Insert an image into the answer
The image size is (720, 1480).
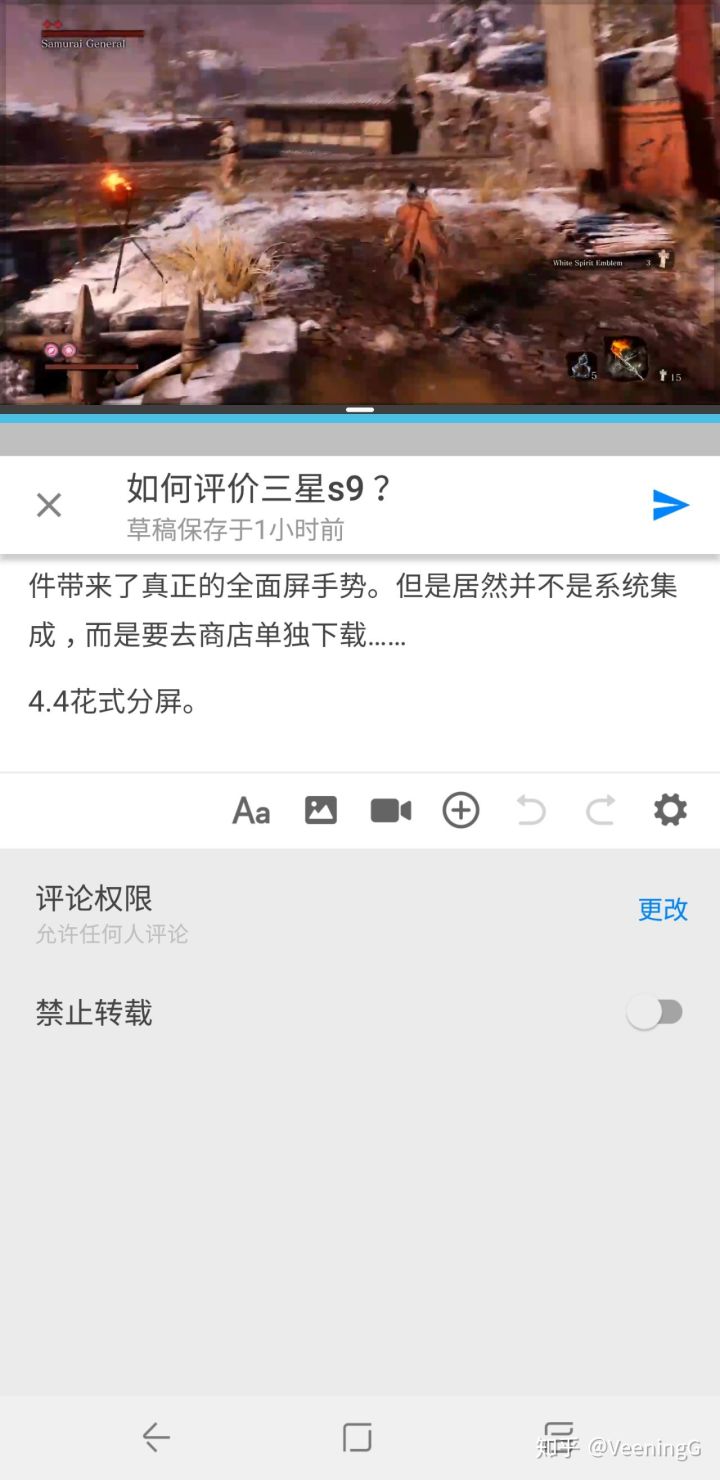[320, 810]
